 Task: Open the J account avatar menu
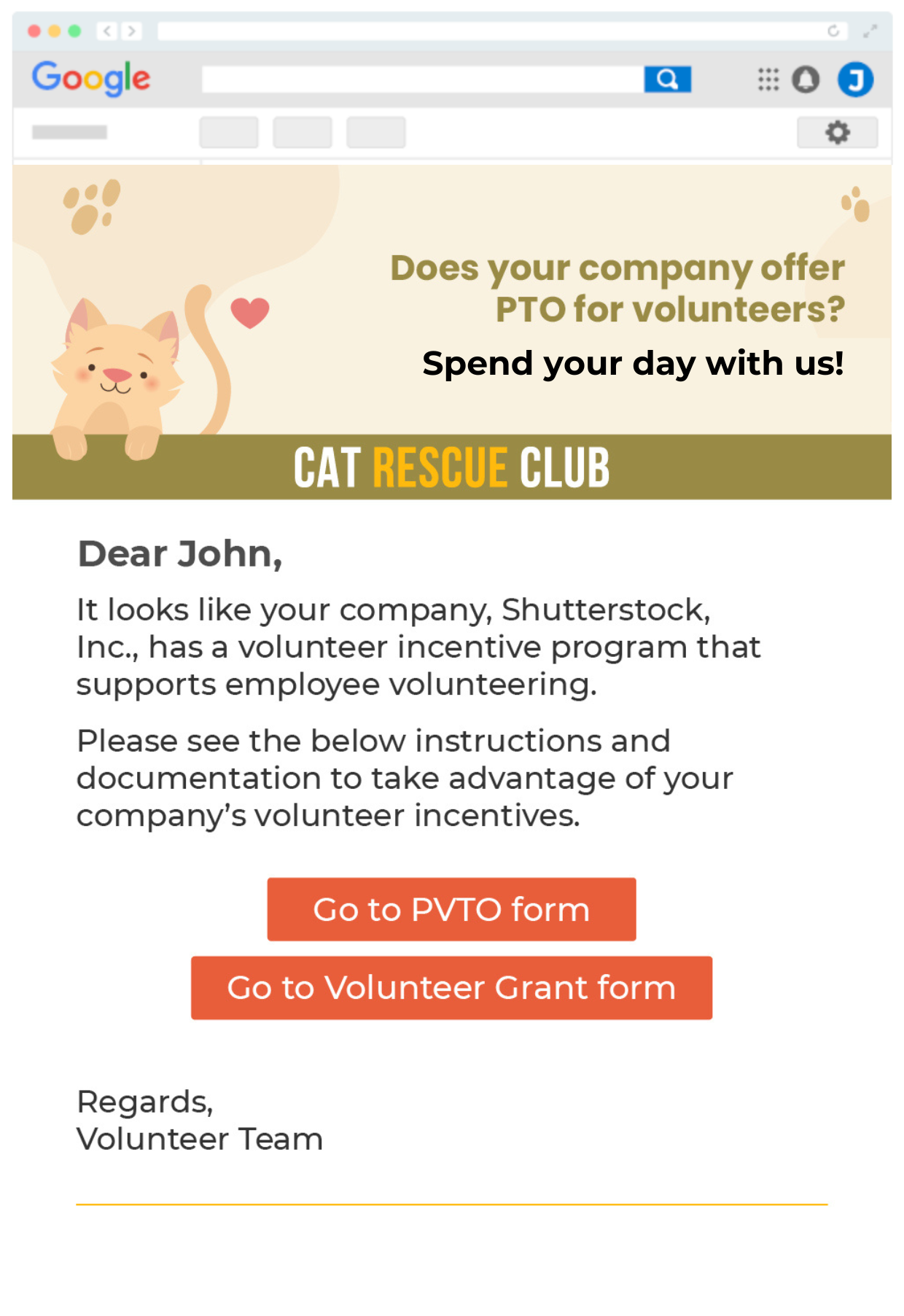854,80
